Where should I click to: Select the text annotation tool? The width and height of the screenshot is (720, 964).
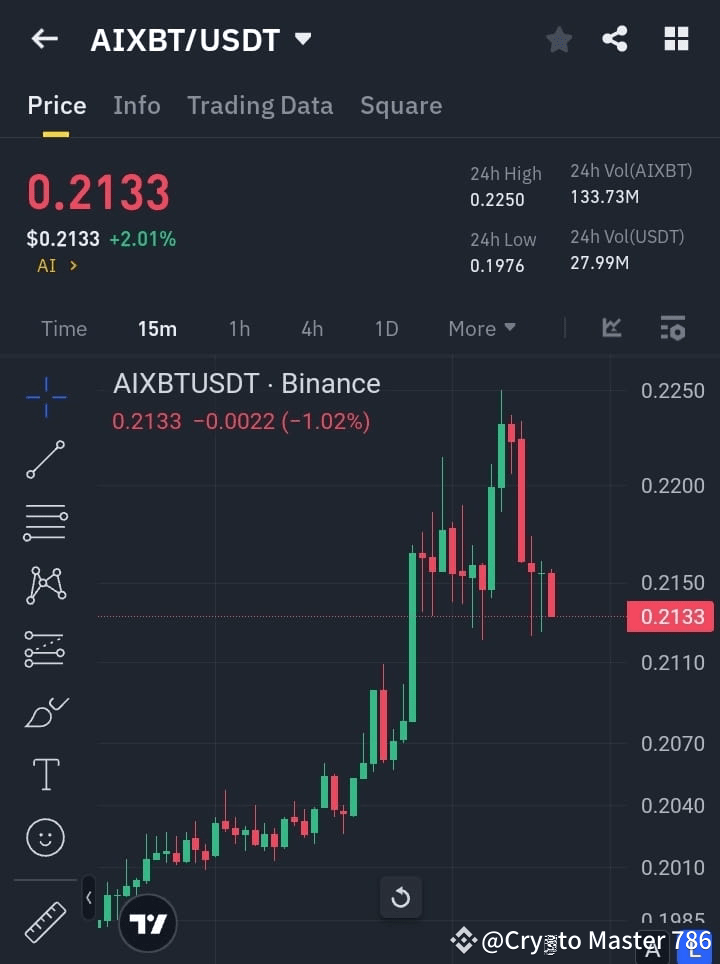45,774
